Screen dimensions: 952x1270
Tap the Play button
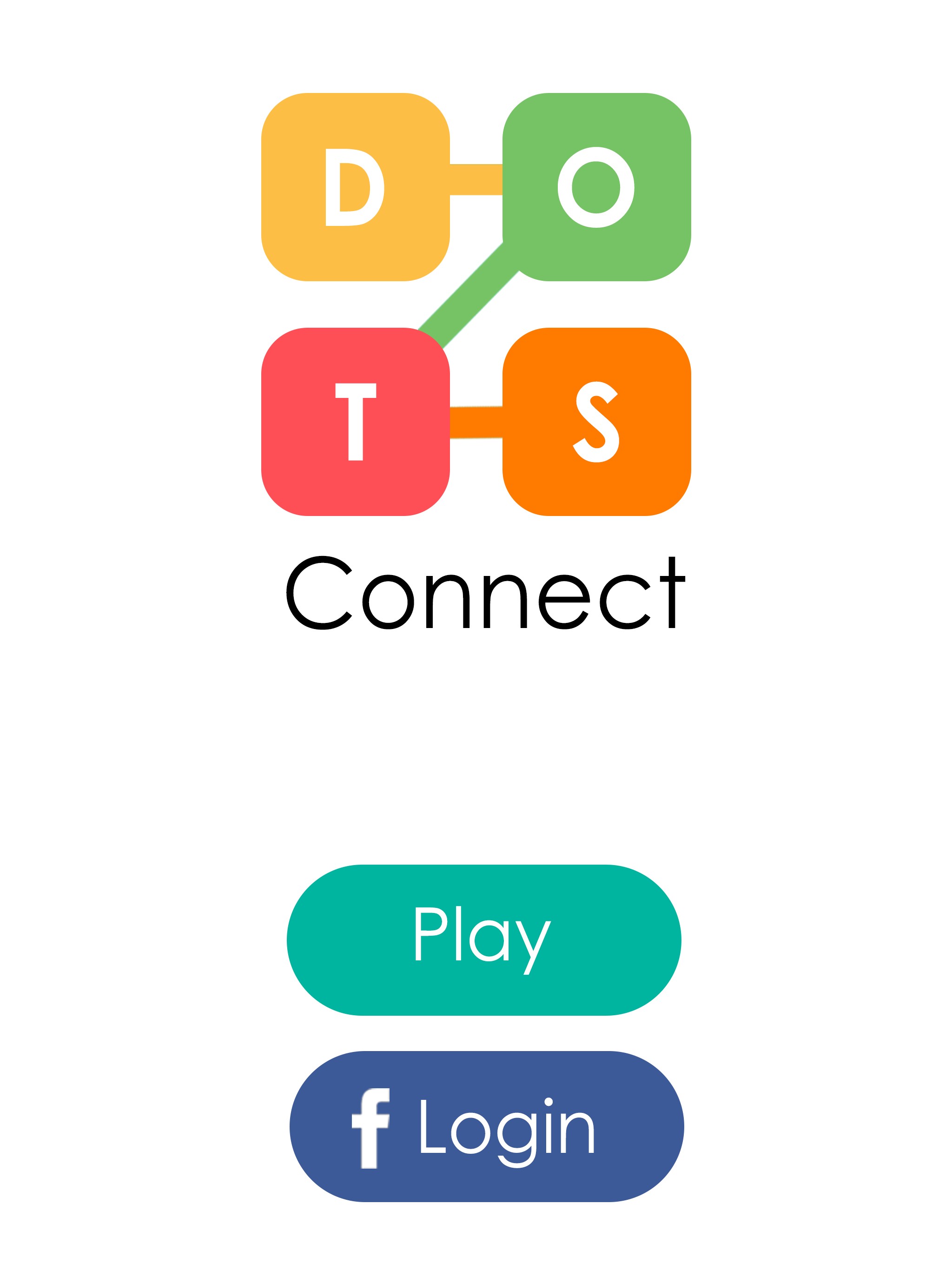483,939
